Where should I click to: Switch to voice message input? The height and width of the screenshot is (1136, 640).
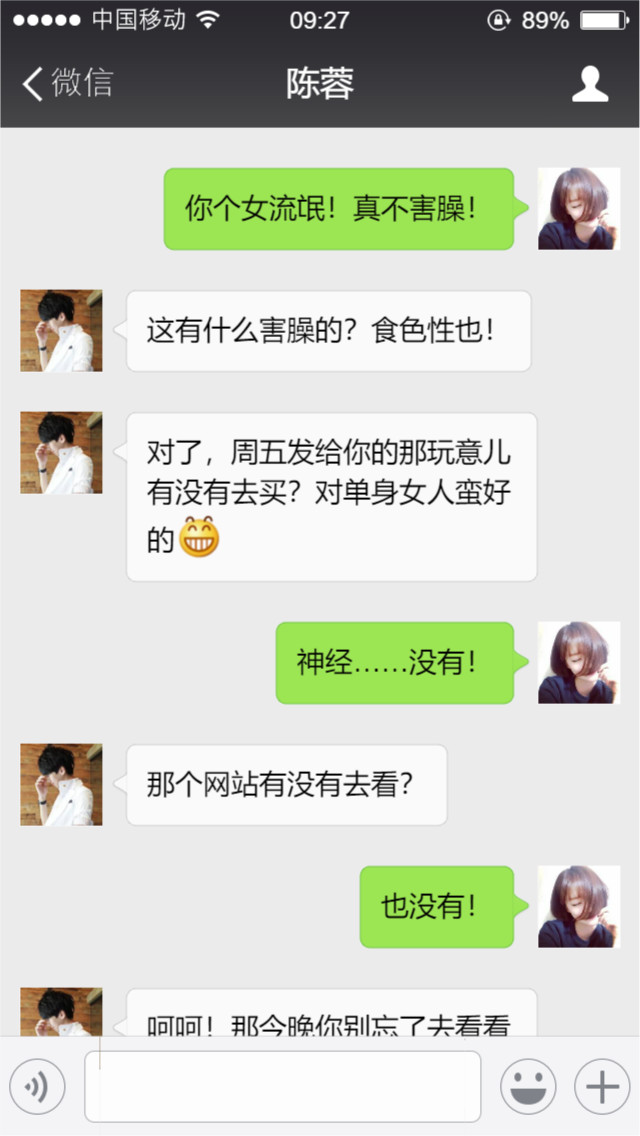tap(37, 1086)
